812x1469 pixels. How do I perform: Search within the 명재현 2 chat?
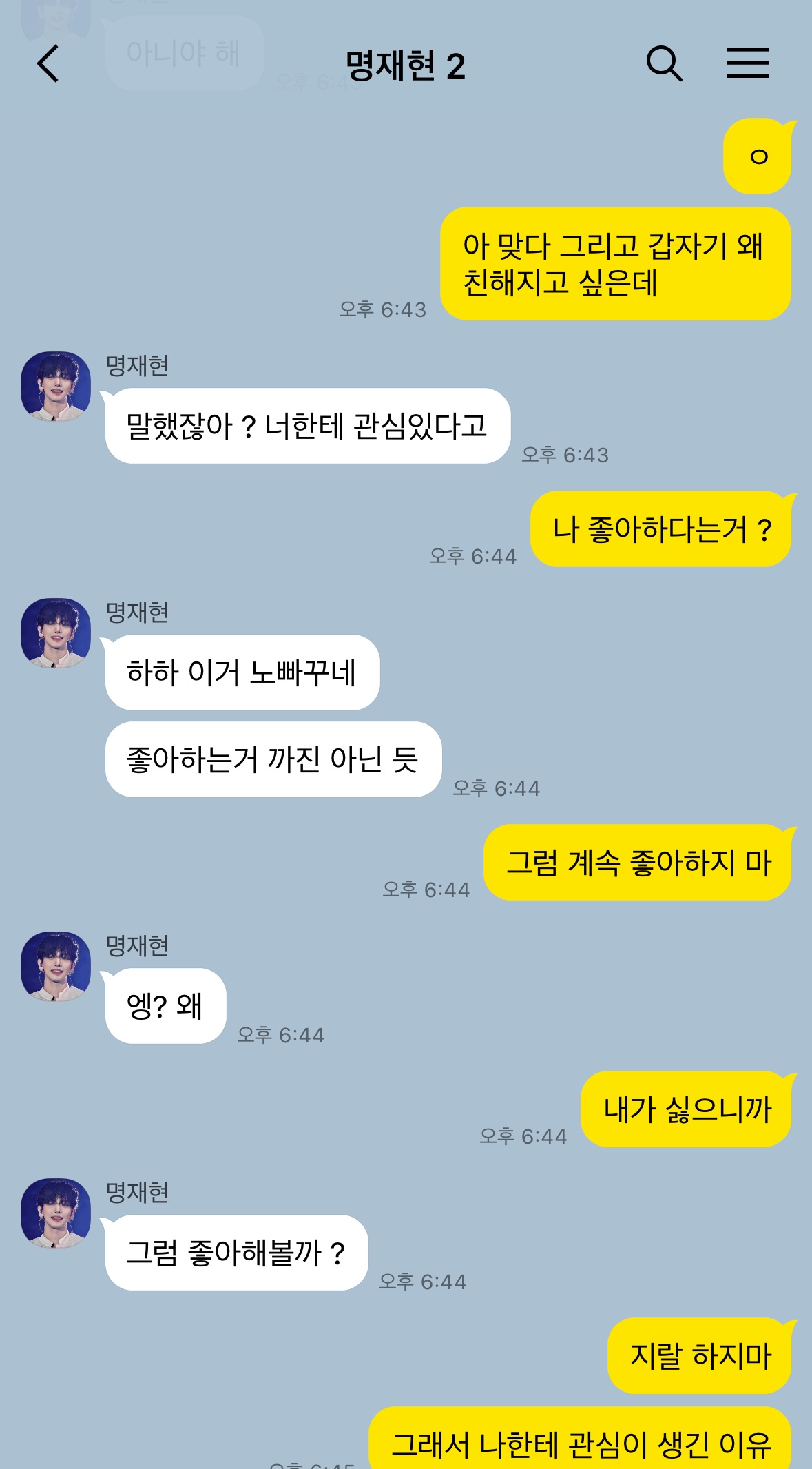coord(664,64)
